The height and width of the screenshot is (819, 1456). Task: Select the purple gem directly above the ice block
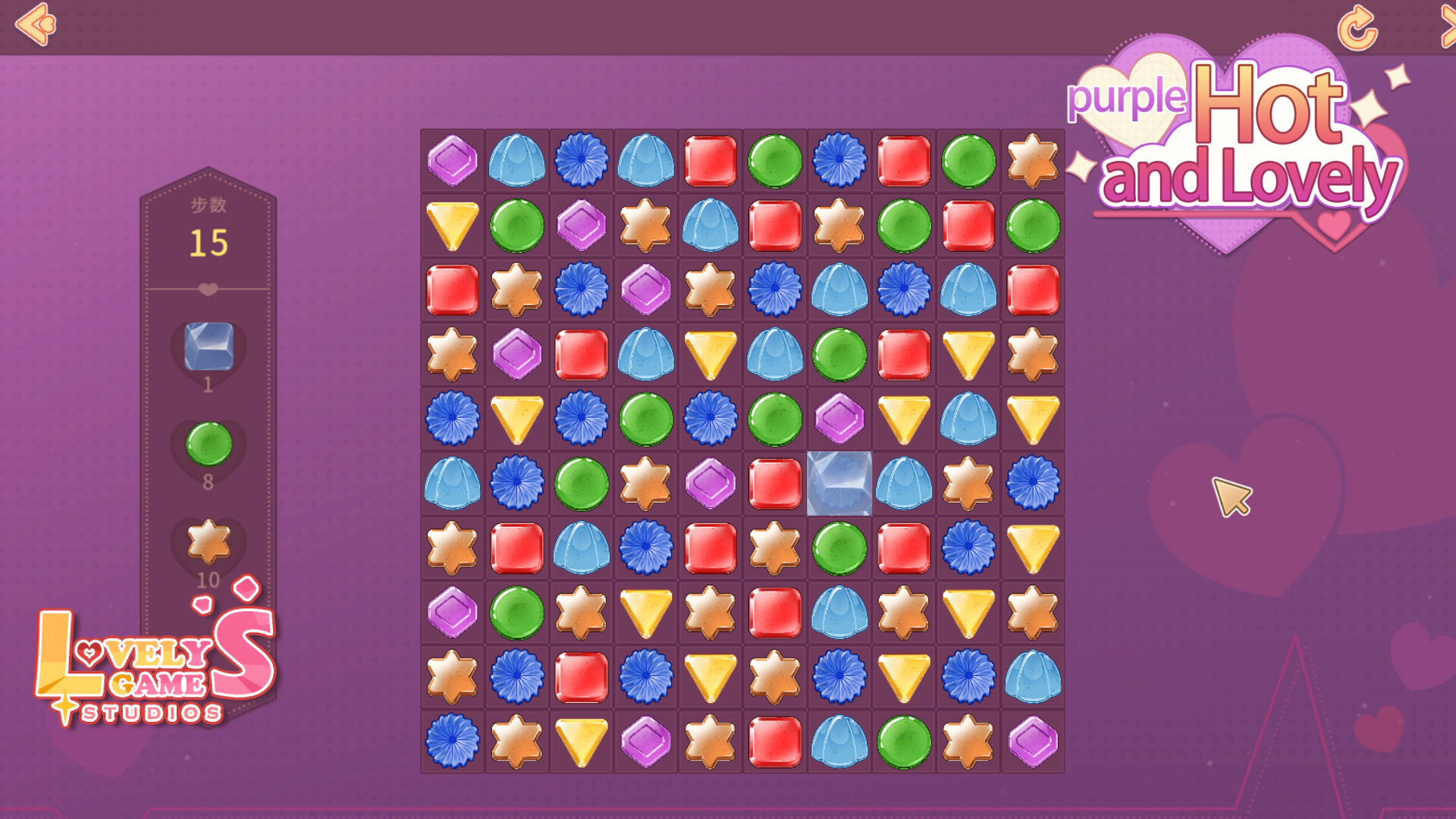pos(839,419)
